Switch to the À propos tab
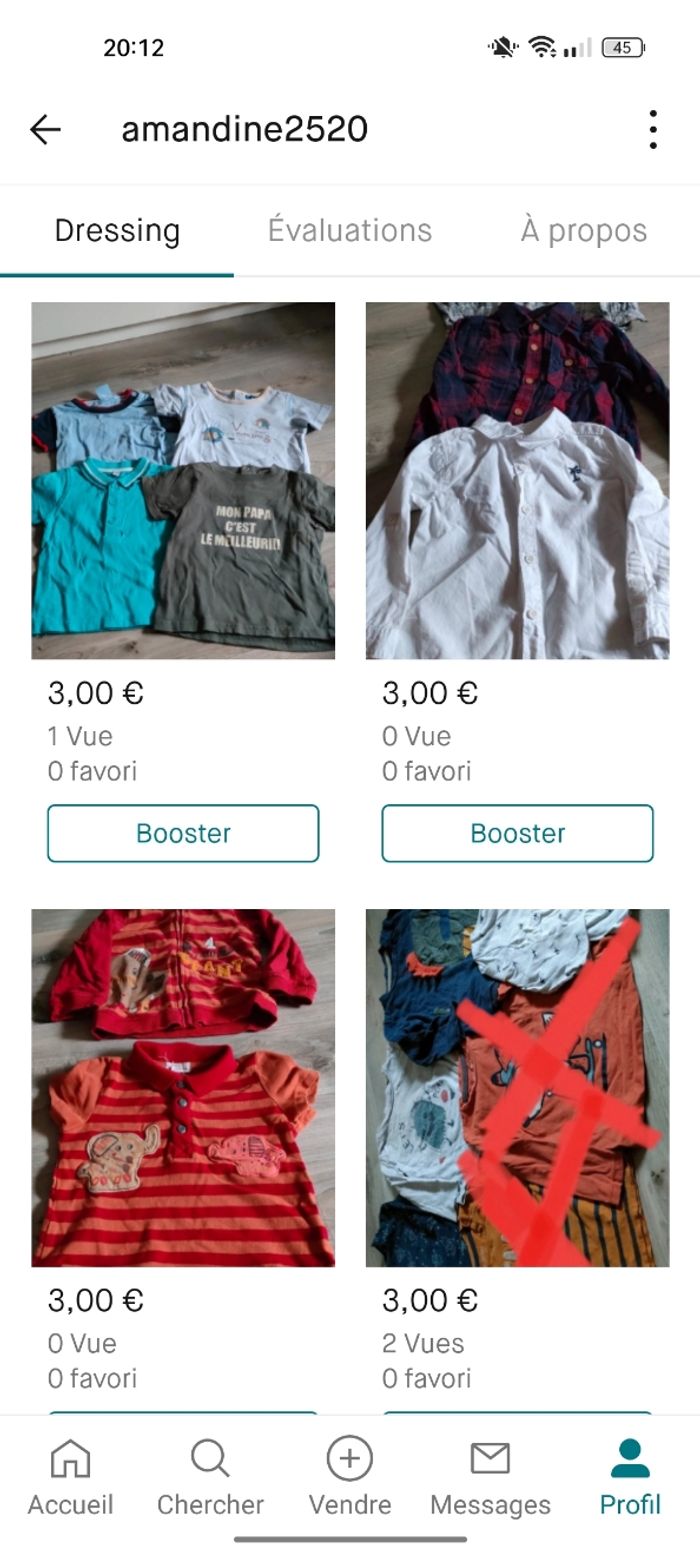 point(583,230)
